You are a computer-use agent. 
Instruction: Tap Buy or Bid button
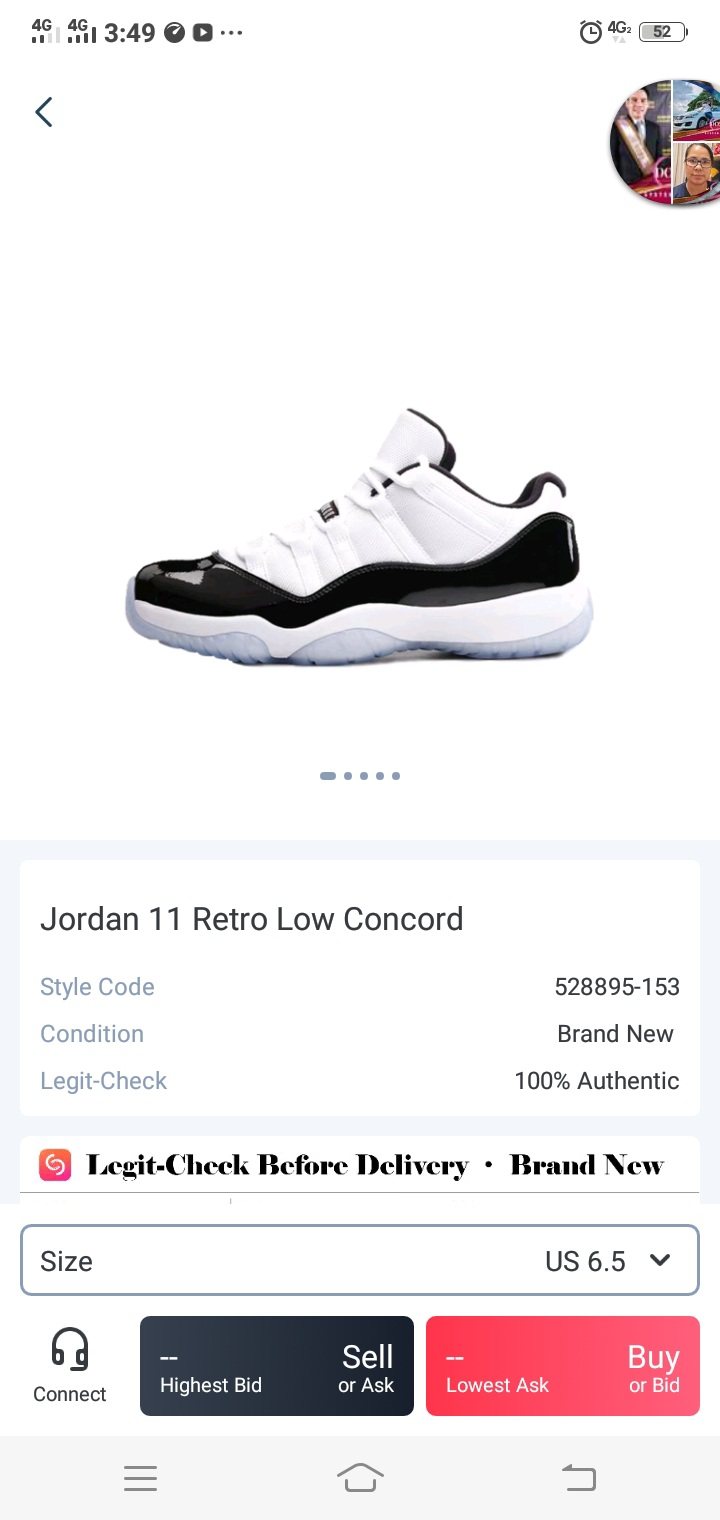pos(563,1366)
